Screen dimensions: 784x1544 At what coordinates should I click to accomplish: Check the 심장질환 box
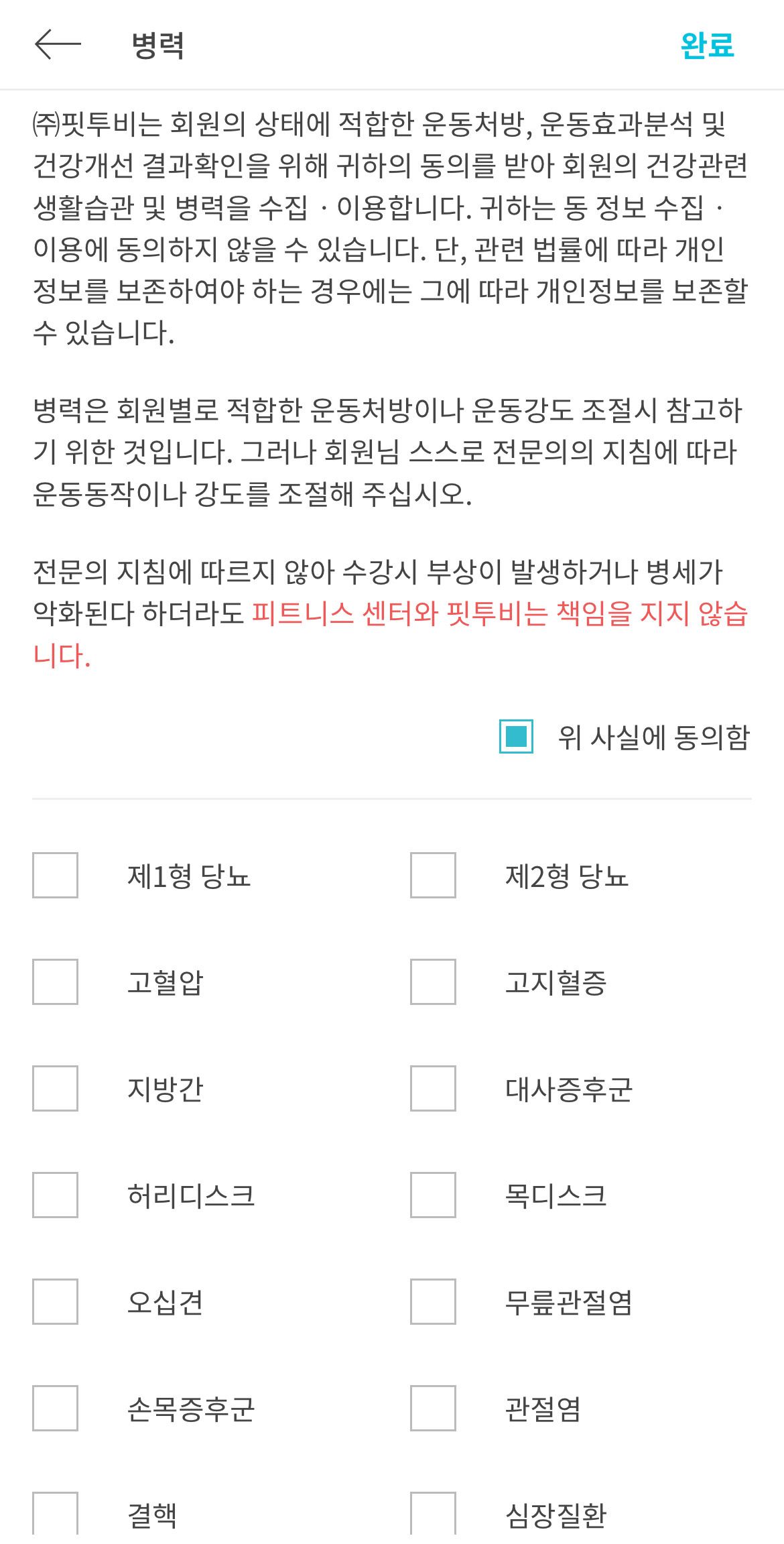(433, 1513)
